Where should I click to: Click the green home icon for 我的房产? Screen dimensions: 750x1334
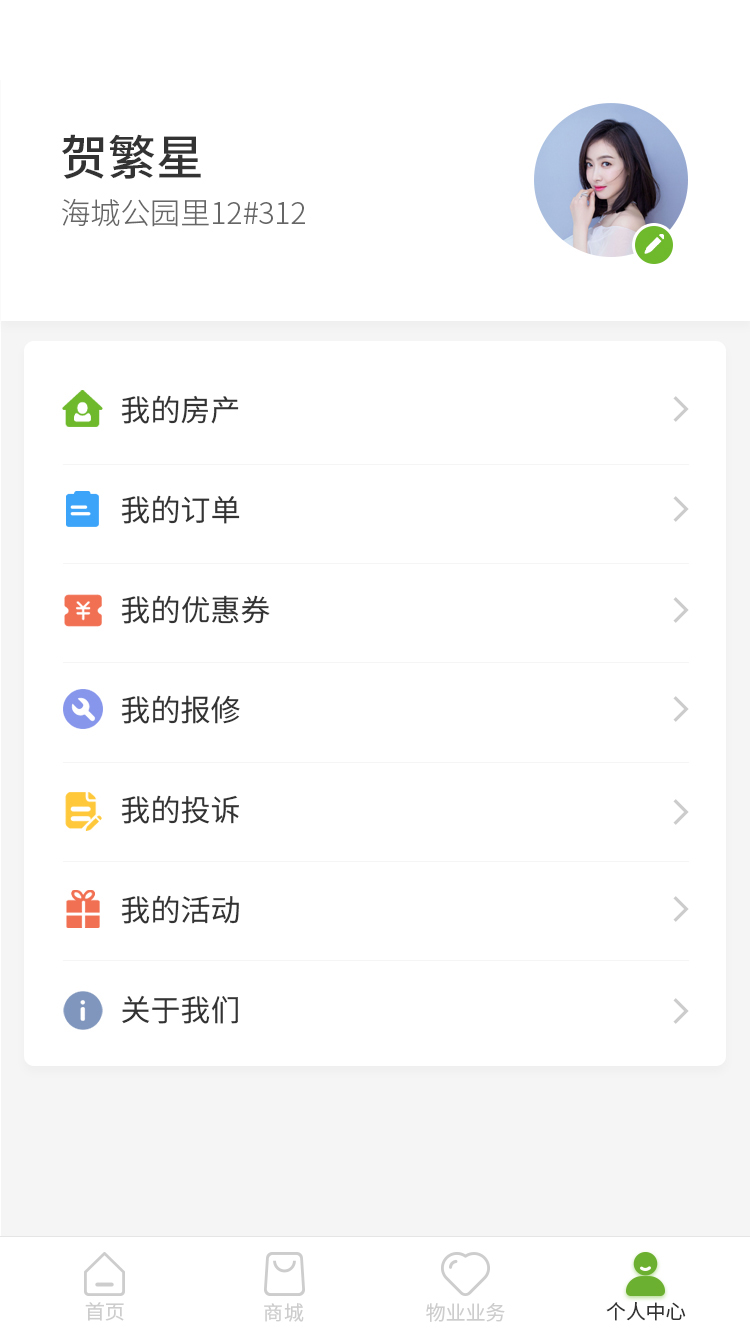(82, 409)
